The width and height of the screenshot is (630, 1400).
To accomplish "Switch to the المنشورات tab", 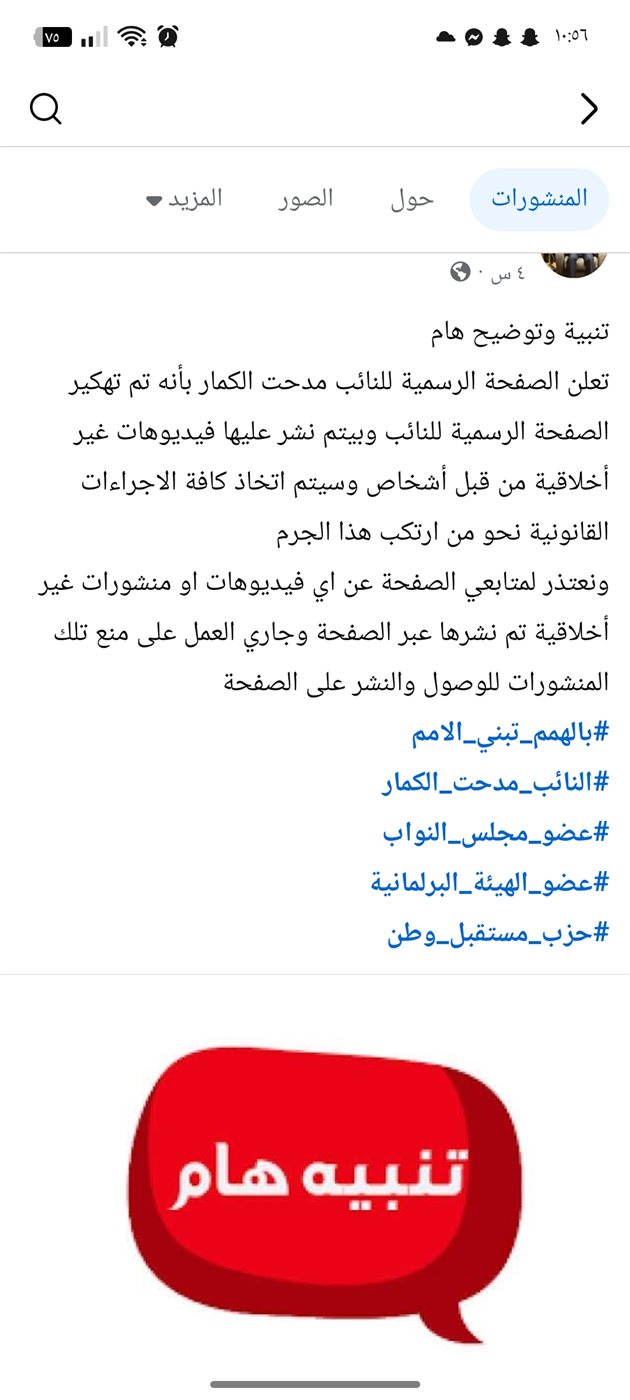I will coord(540,199).
